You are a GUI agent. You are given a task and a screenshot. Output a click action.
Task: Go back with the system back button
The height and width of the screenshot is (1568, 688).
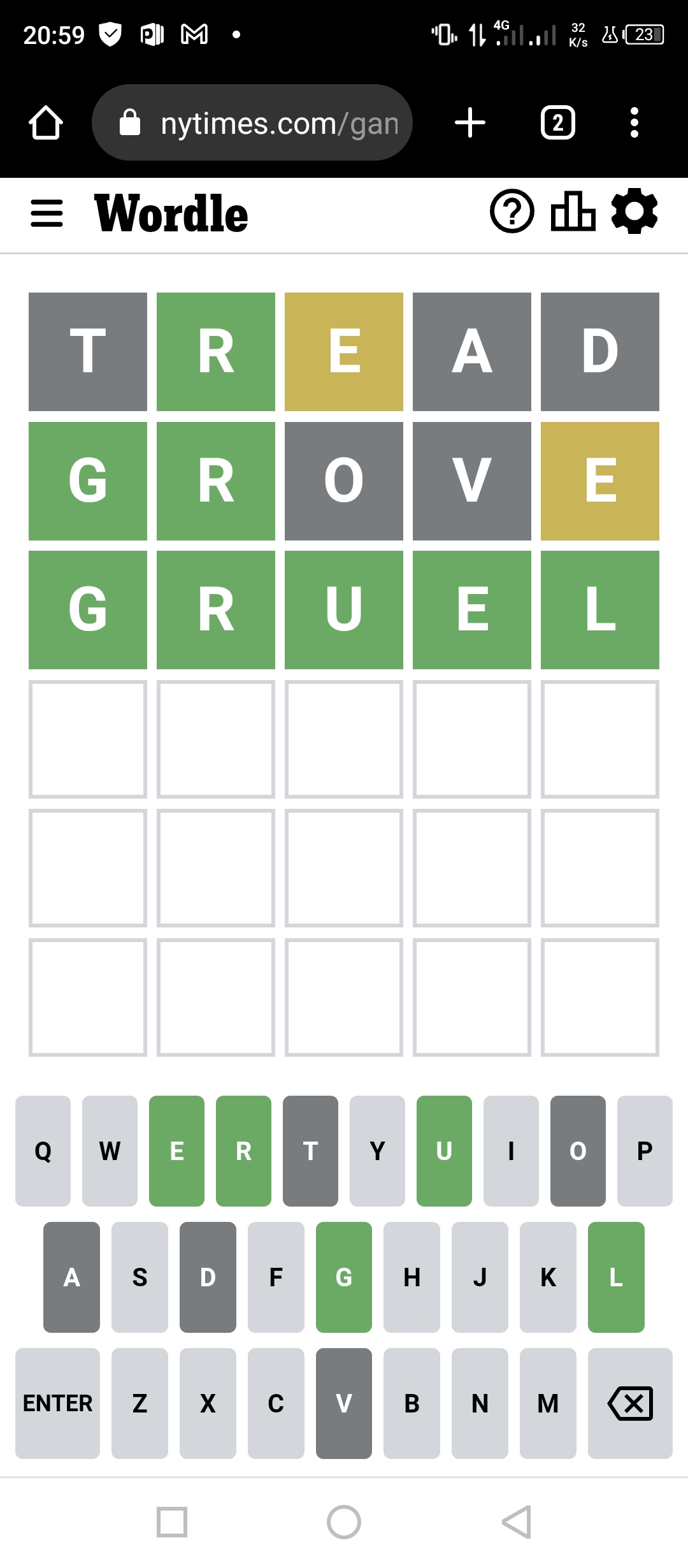click(x=516, y=1522)
